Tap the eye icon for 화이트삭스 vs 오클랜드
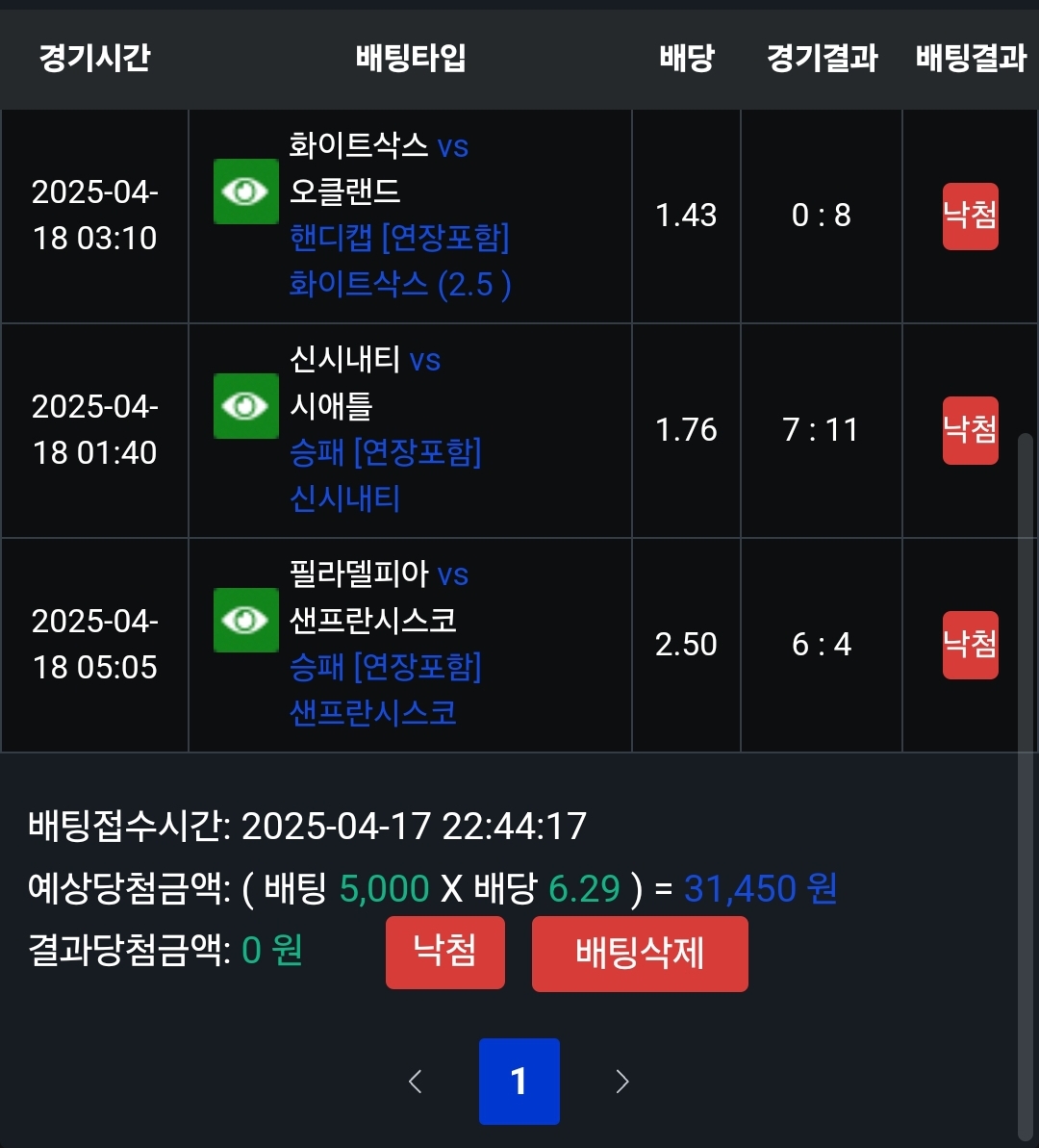Screen dimensions: 1039x1148 pyautogui.click(x=245, y=191)
